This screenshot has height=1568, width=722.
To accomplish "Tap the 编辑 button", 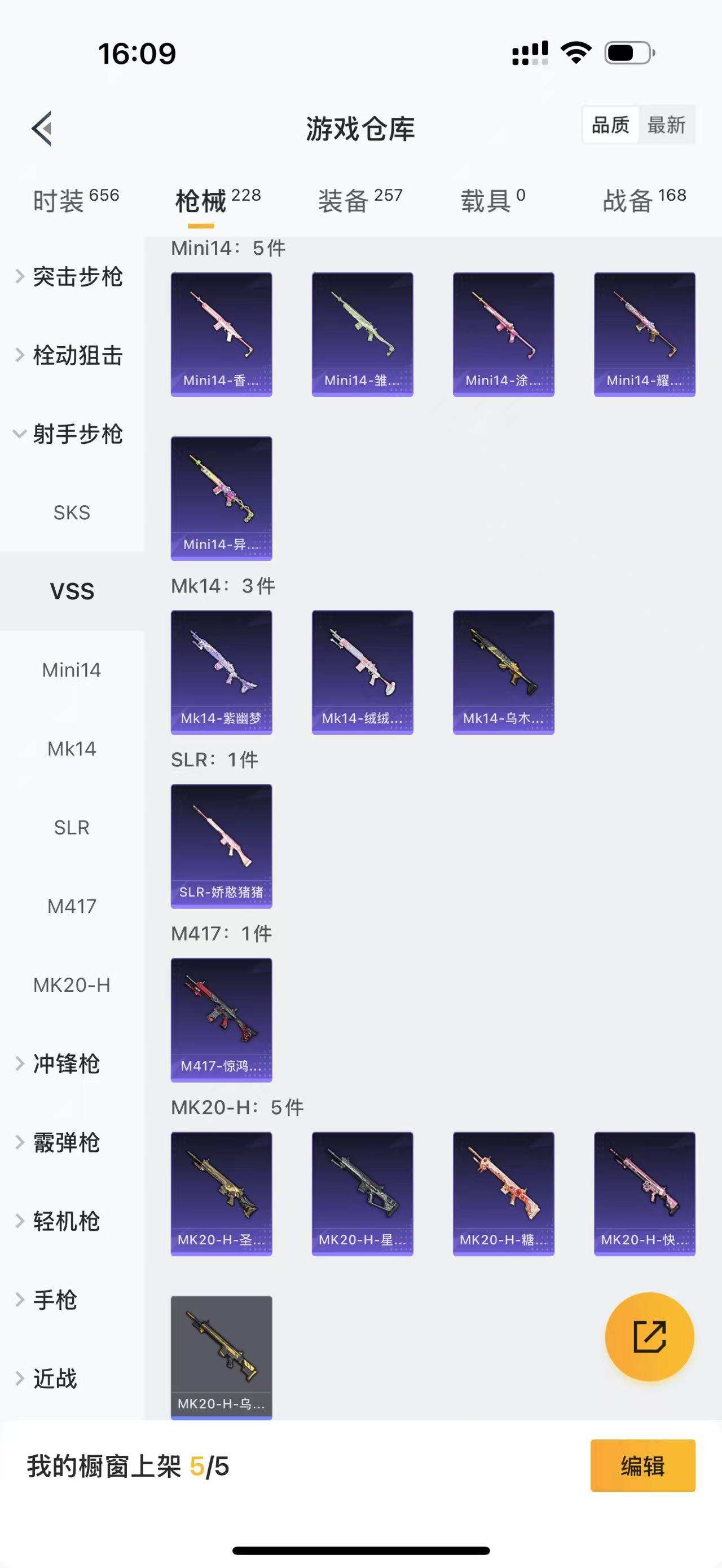I will [x=642, y=1466].
